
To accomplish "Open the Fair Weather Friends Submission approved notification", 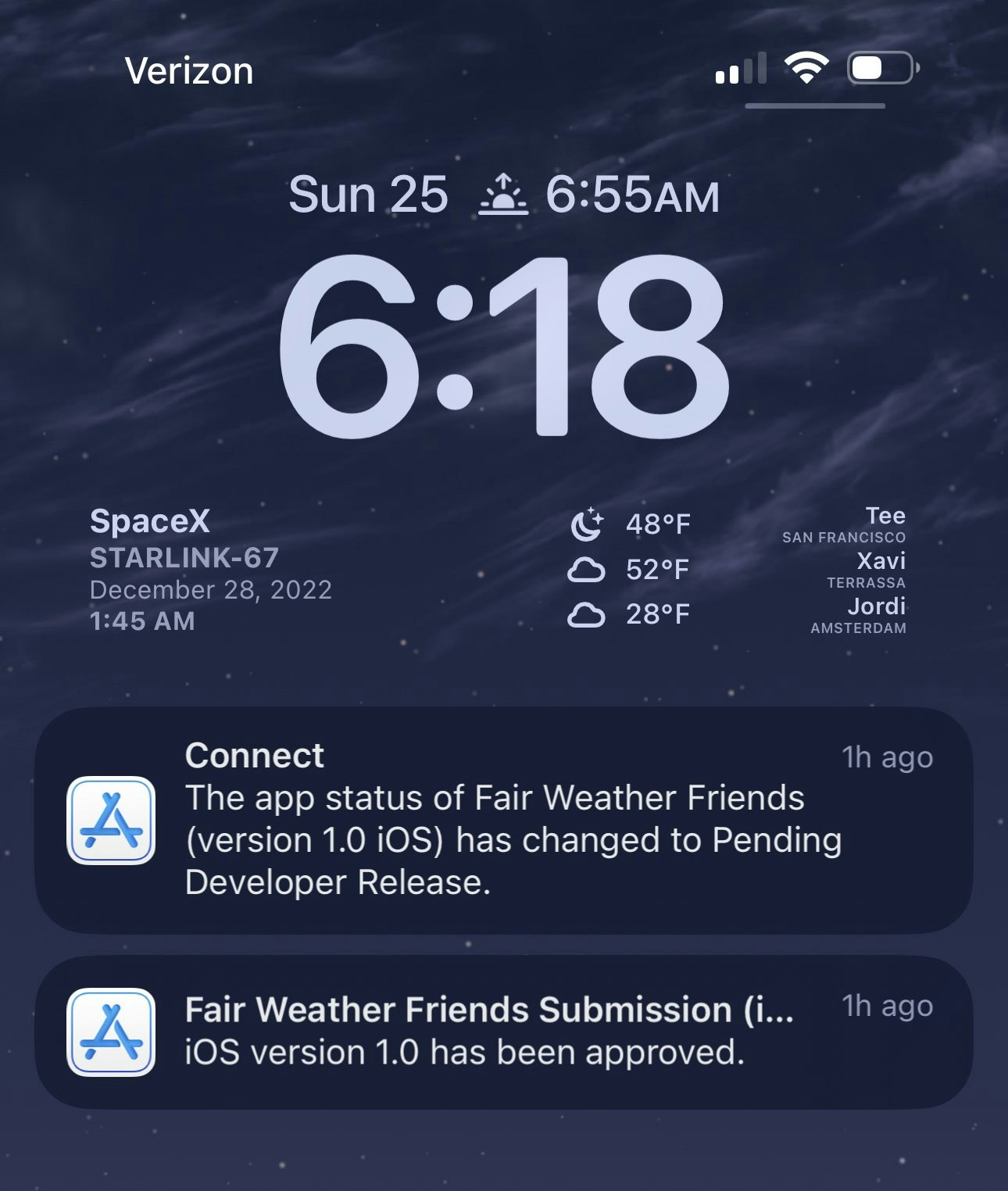I will (503, 1032).
